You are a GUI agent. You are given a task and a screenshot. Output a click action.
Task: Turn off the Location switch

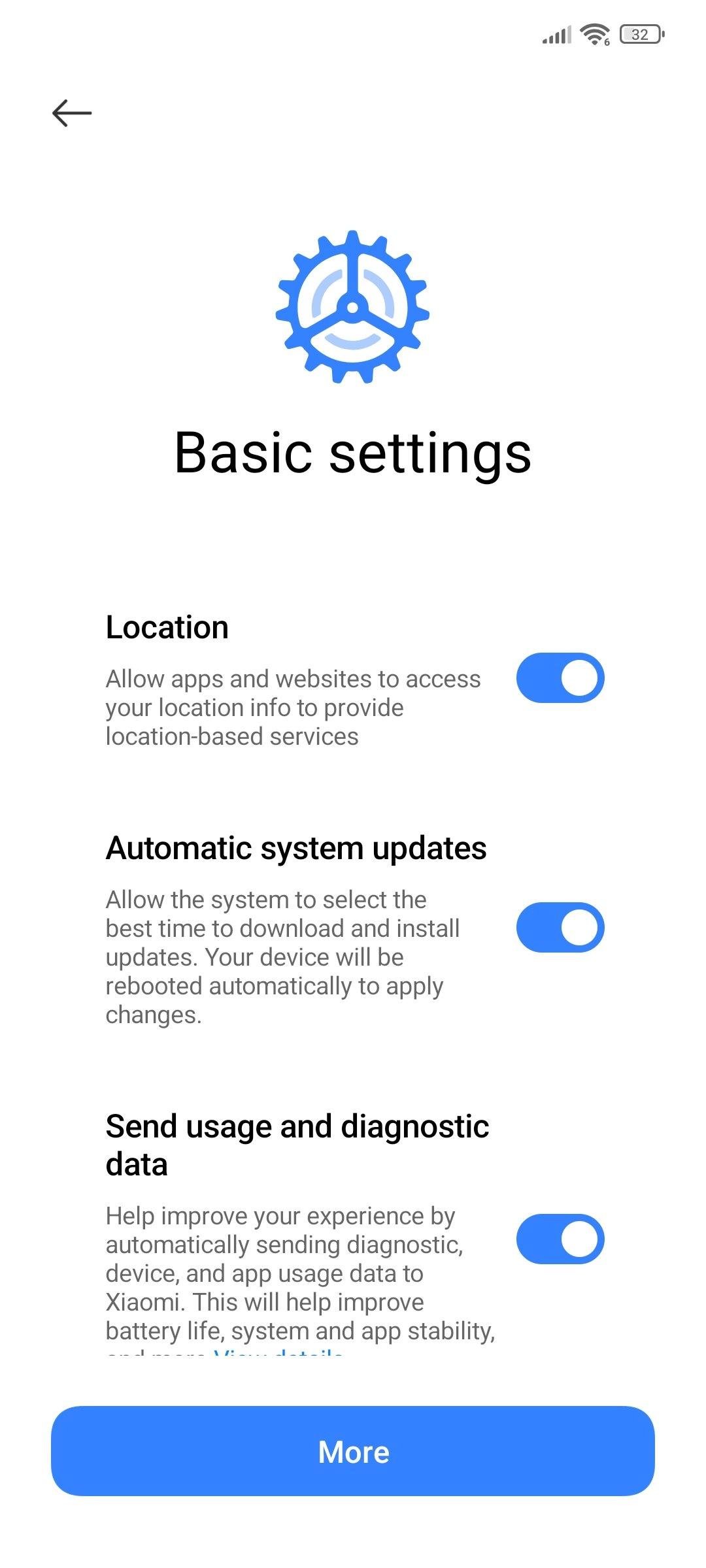point(560,678)
